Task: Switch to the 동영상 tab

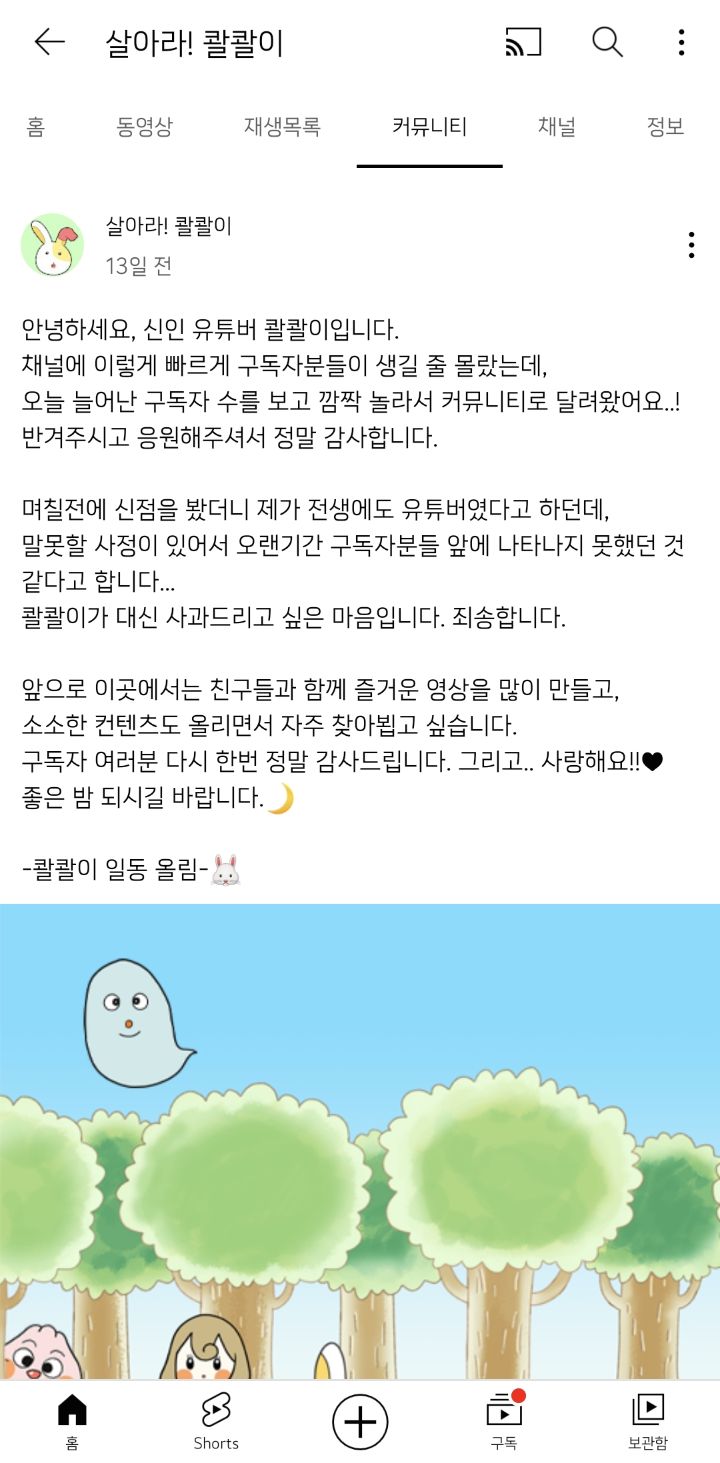Action: pyautogui.click(x=144, y=127)
